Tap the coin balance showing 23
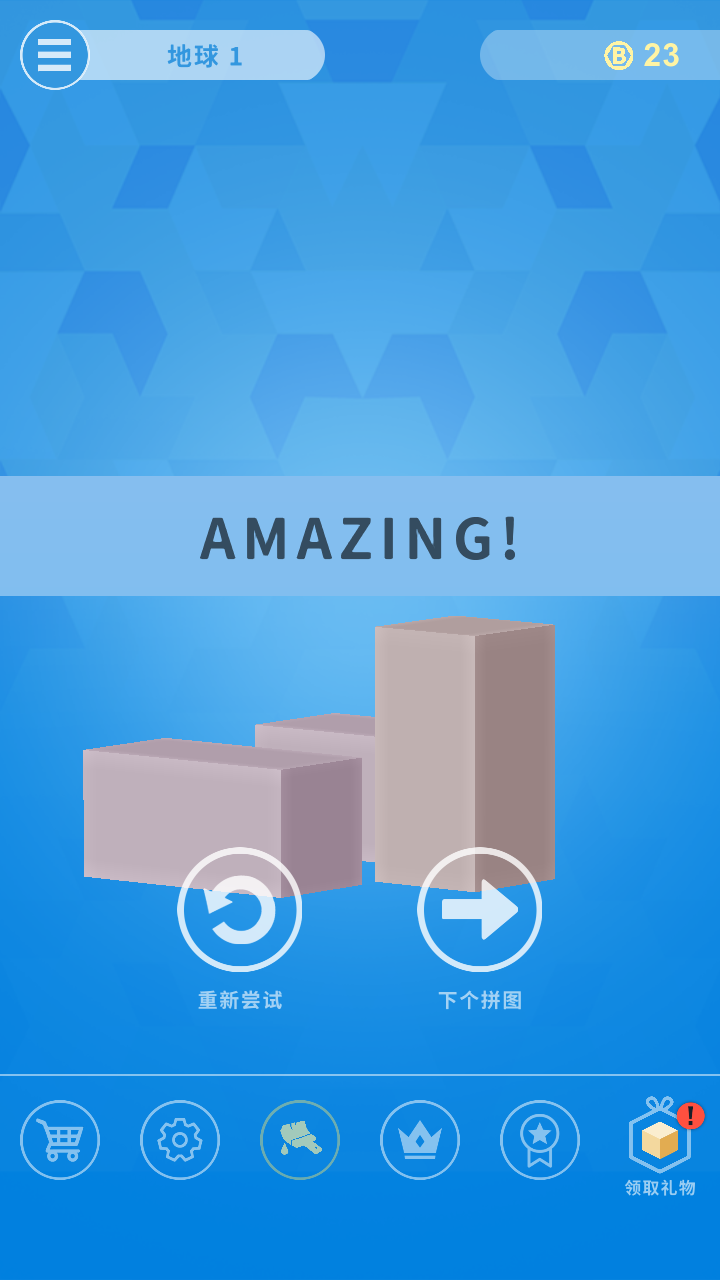 pyautogui.click(x=642, y=55)
